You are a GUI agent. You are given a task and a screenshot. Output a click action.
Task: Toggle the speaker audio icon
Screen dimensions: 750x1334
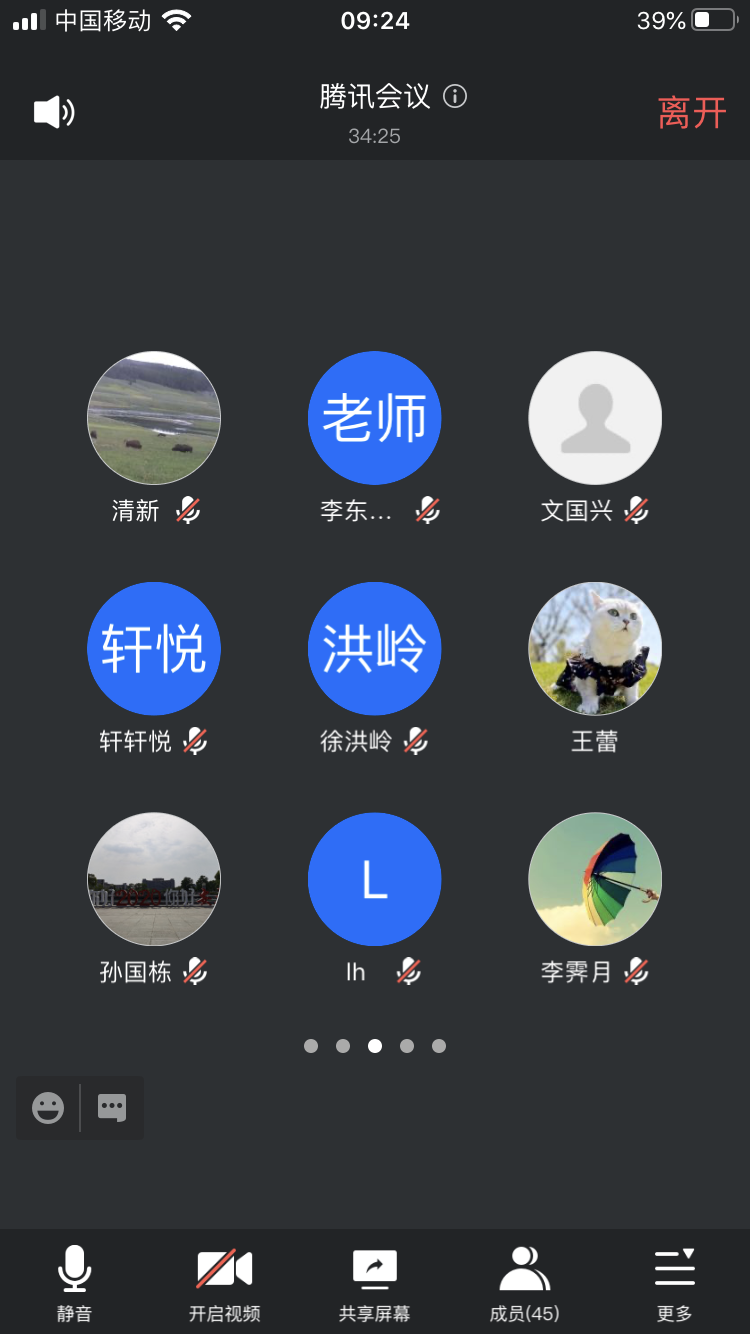[x=54, y=112]
